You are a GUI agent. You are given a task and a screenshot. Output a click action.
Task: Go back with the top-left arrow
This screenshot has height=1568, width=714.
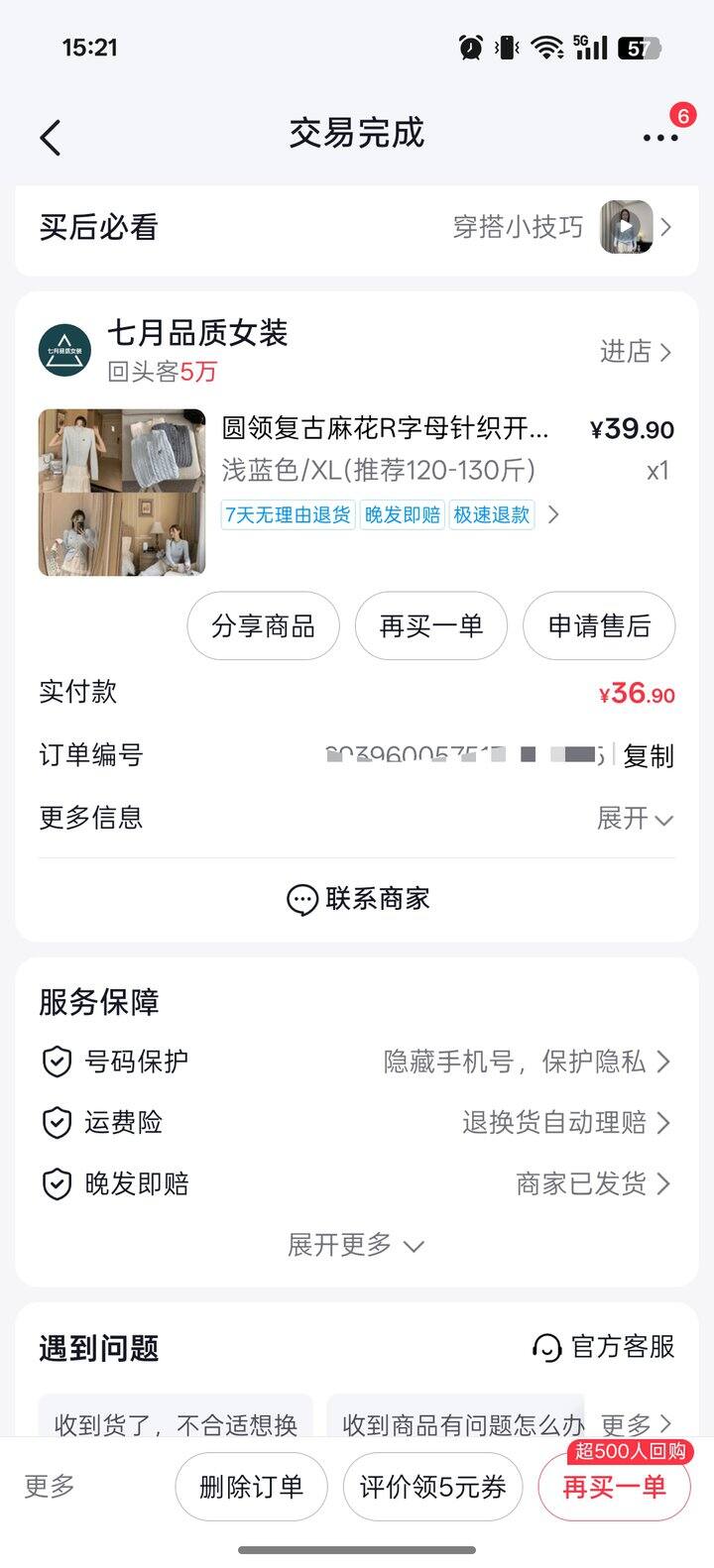(51, 138)
